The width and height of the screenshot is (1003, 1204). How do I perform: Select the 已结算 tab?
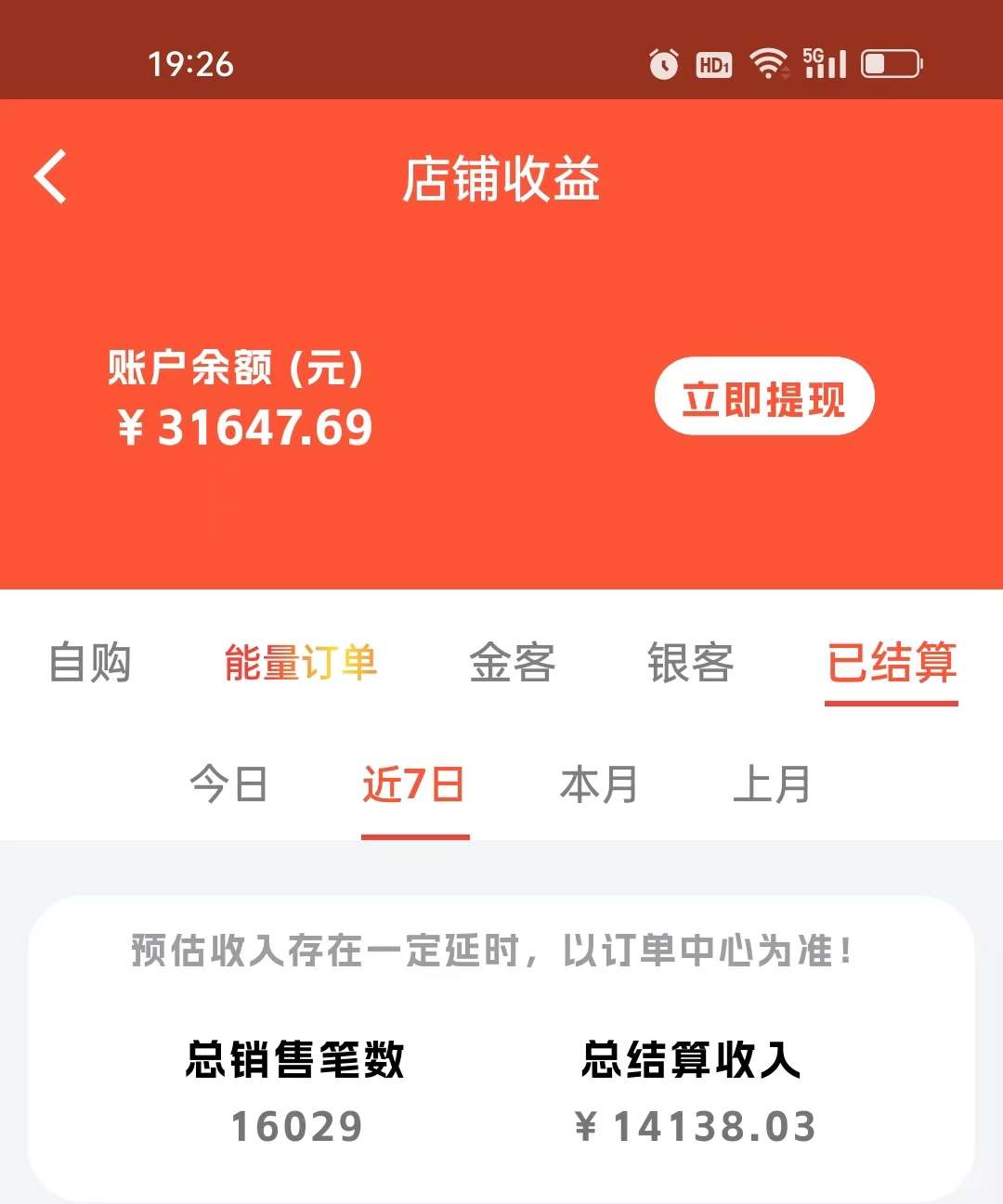(x=891, y=663)
